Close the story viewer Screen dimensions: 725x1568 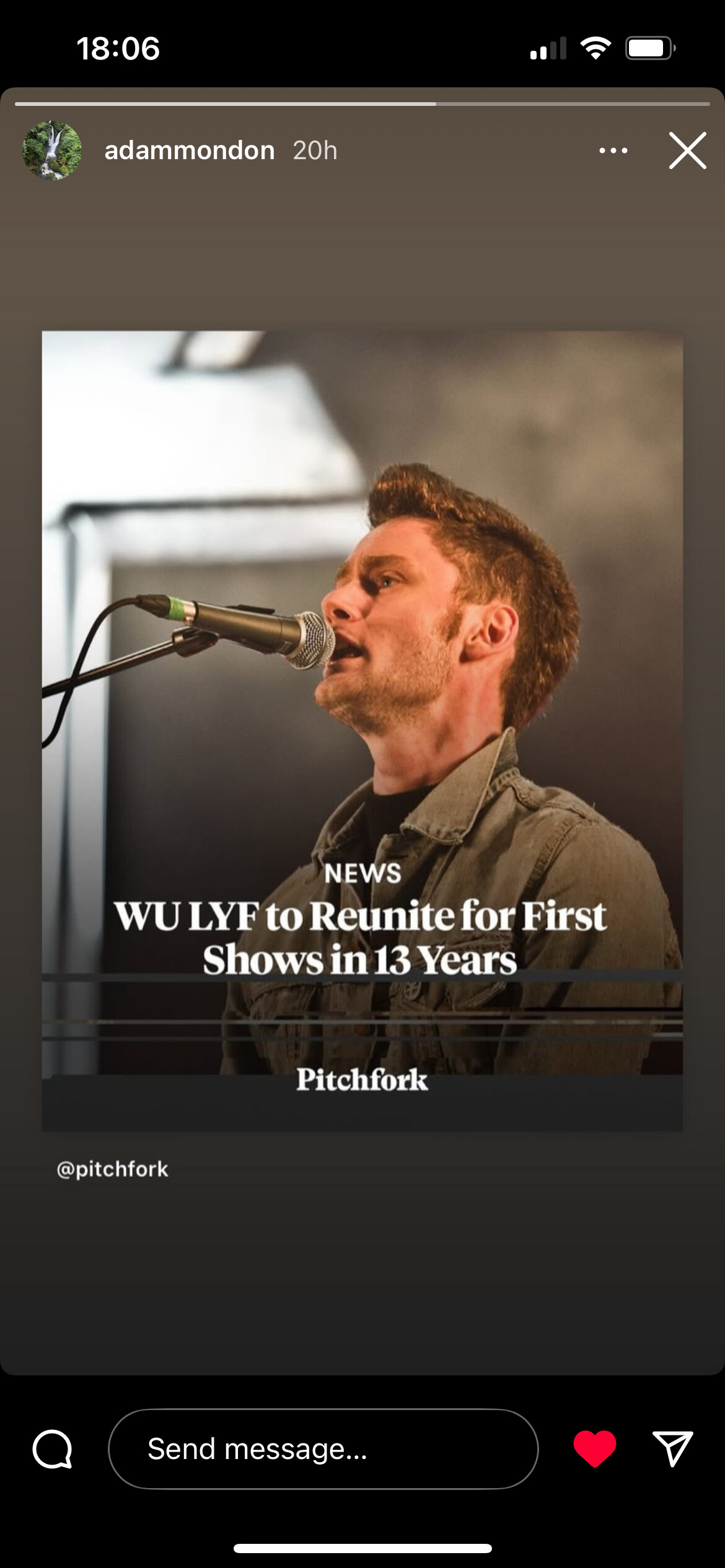pos(687,150)
